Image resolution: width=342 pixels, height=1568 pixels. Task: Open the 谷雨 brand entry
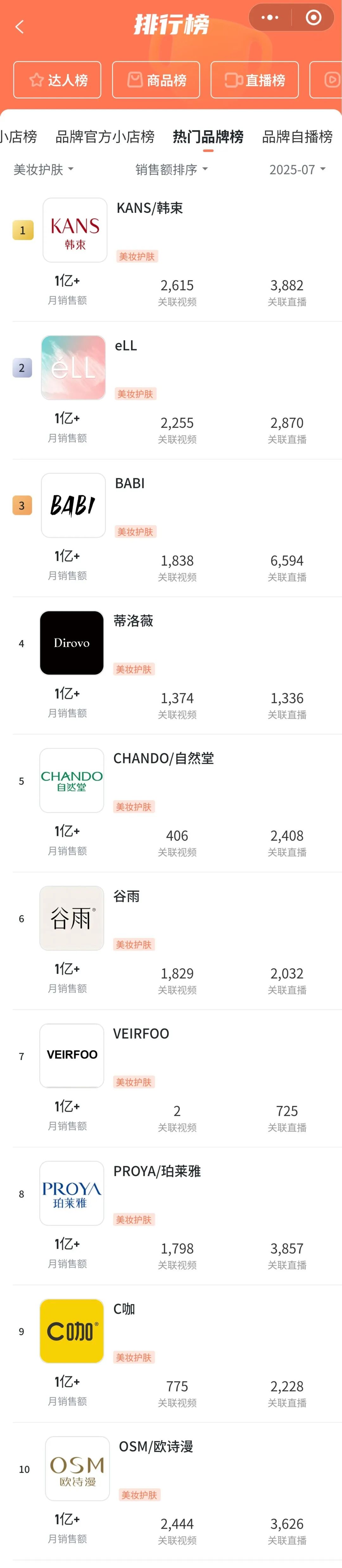126,896
